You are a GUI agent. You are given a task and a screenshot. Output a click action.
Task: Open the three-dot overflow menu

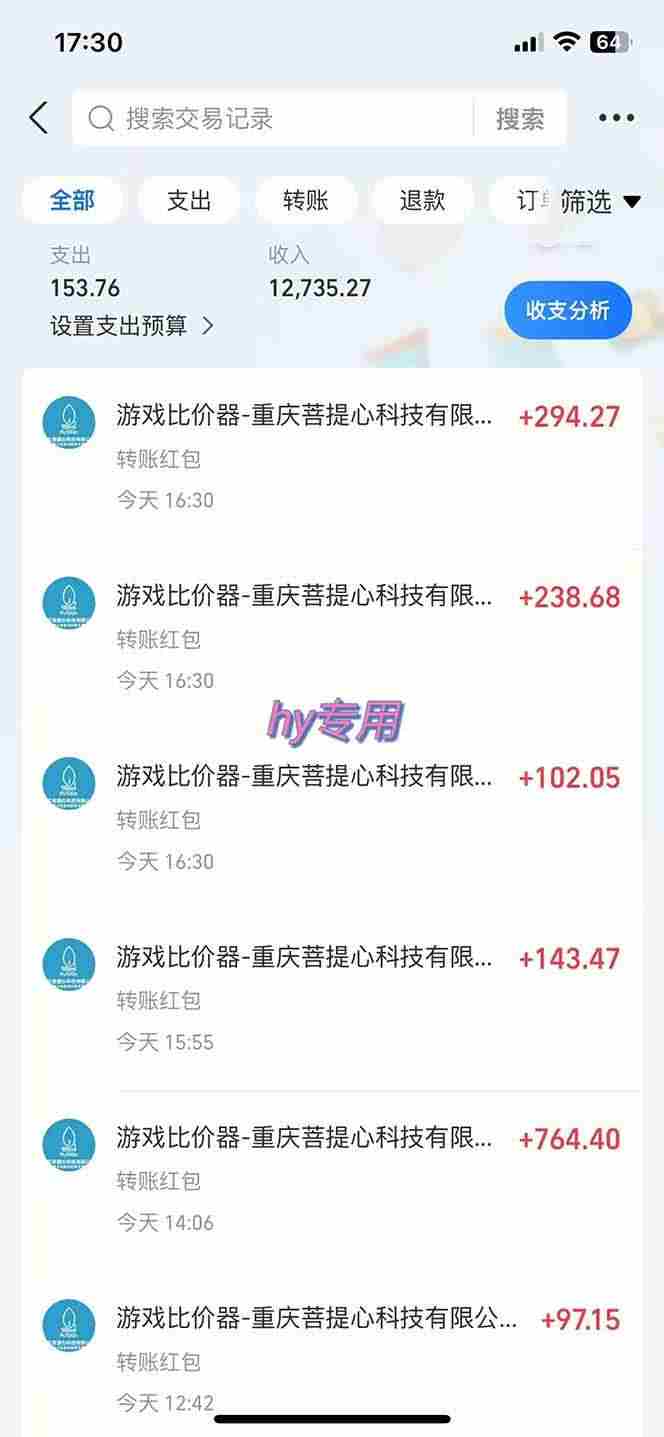616,118
